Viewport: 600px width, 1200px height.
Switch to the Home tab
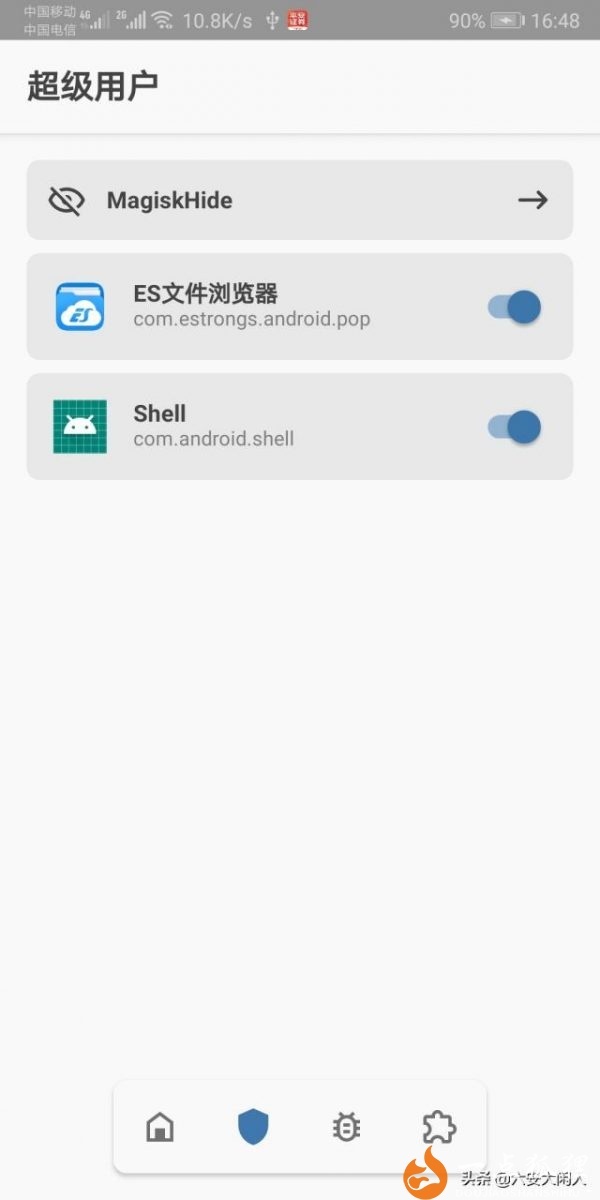pos(160,1127)
